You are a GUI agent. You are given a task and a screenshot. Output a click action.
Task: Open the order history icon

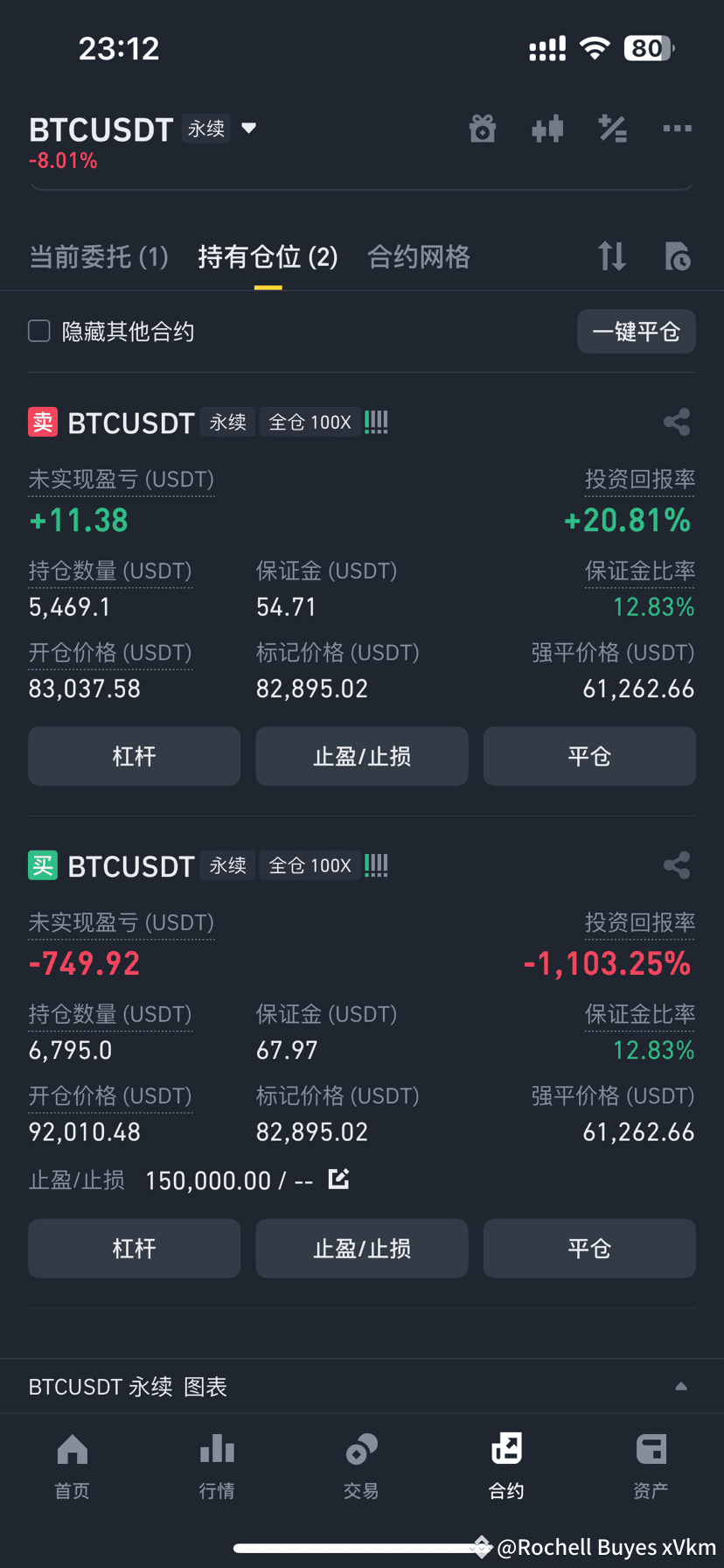[x=678, y=256]
